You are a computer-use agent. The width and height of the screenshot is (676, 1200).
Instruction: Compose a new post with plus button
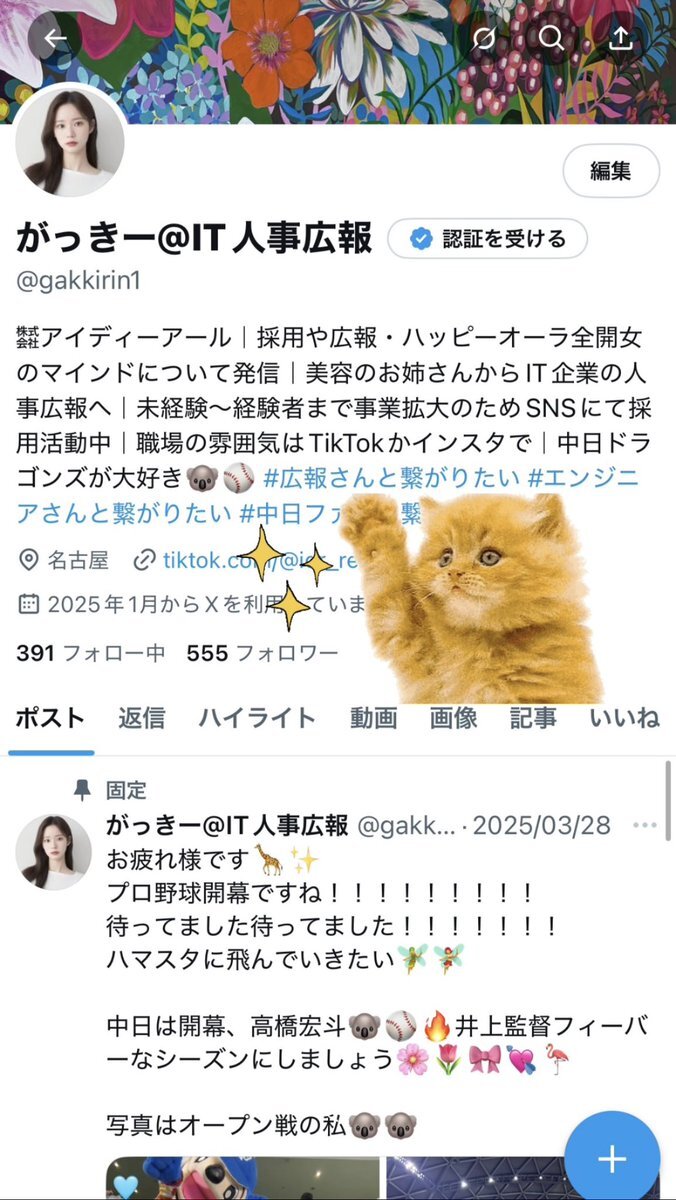coord(612,1158)
